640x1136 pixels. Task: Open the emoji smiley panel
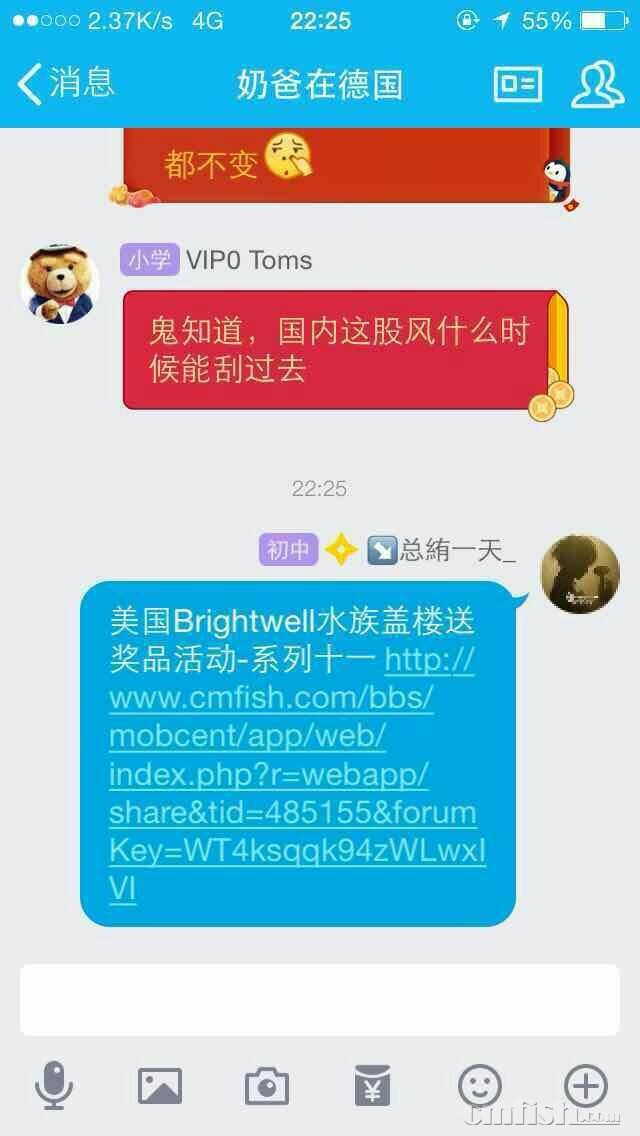tap(480, 1085)
